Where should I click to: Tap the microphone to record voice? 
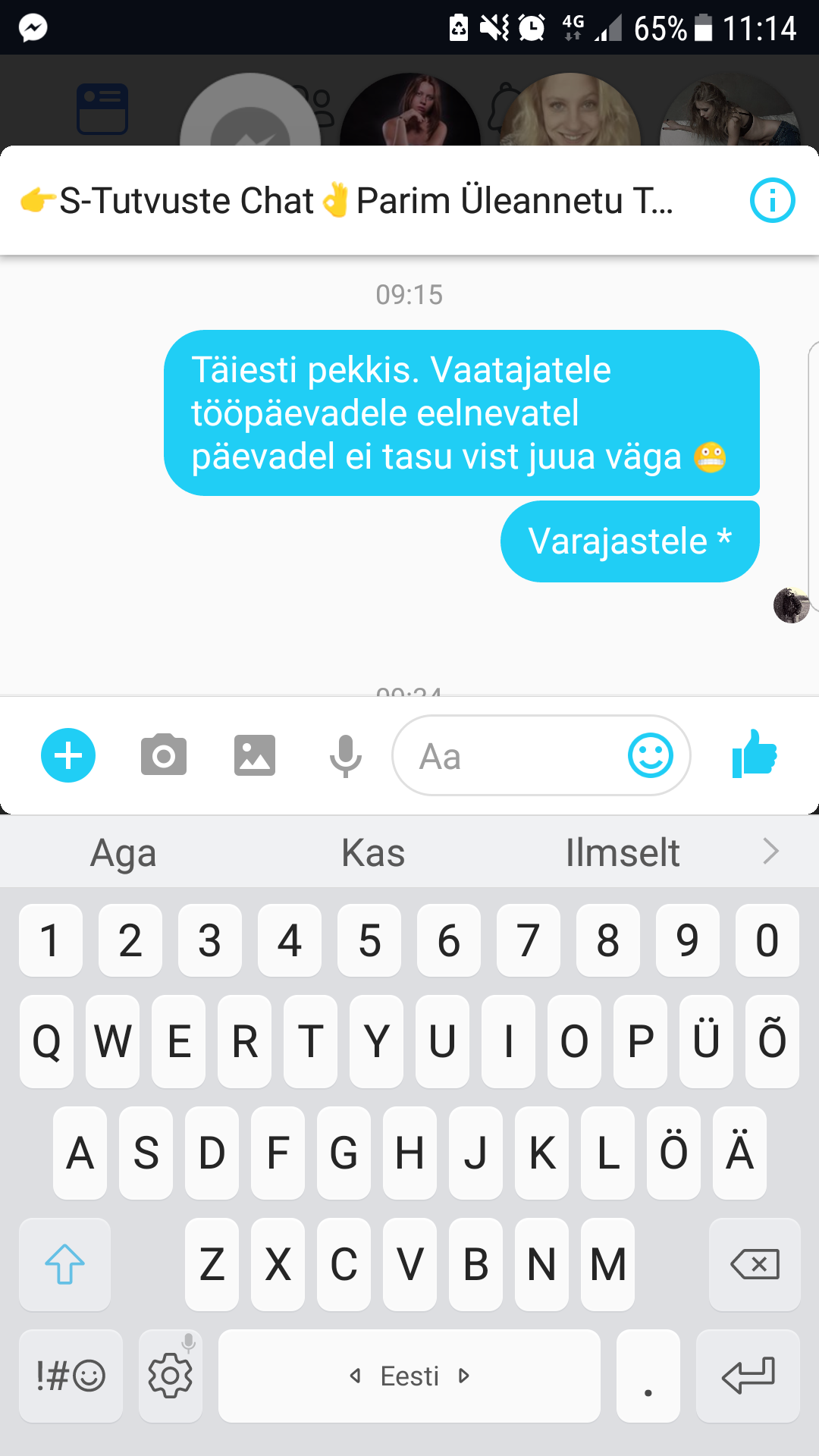pos(345,756)
